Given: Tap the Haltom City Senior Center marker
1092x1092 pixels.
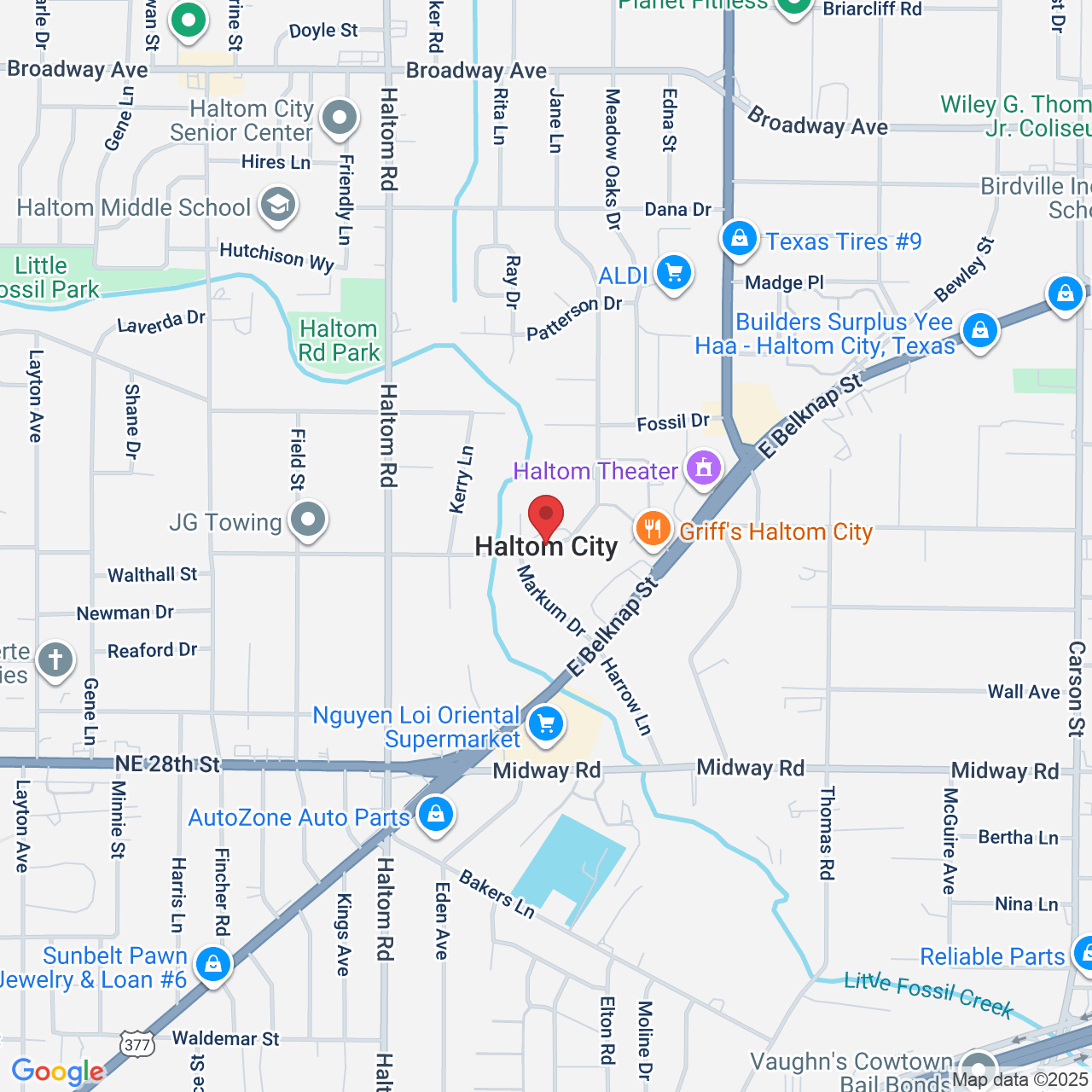Looking at the screenshot, I should click(x=340, y=119).
